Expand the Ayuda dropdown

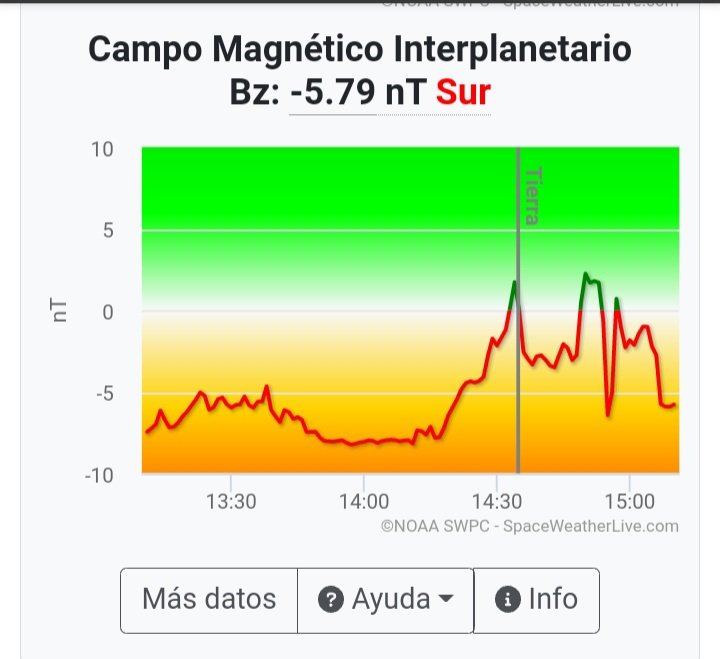(x=385, y=600)
